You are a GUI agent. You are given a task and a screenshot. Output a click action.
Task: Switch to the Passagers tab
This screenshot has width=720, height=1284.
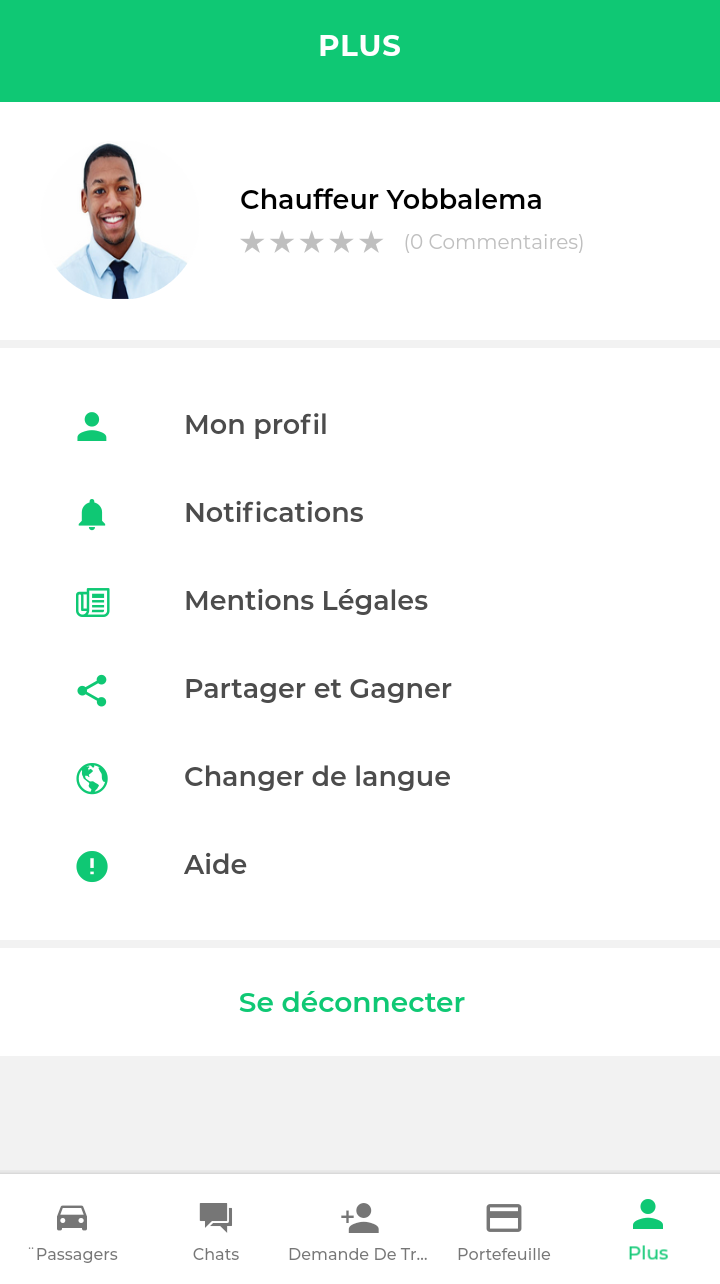point(72,1230)
